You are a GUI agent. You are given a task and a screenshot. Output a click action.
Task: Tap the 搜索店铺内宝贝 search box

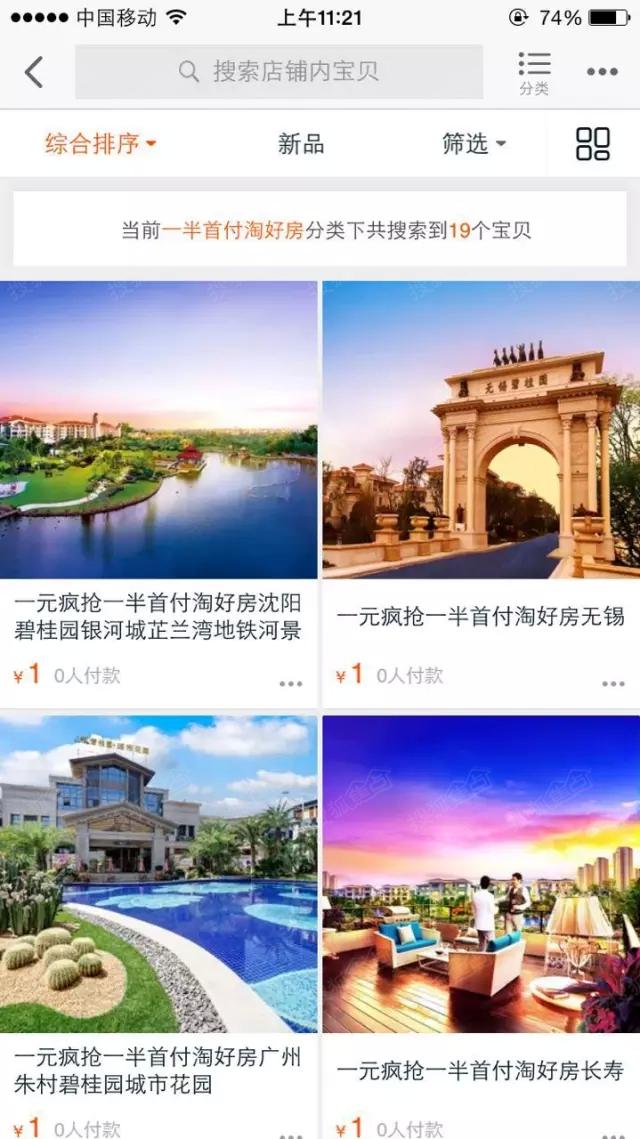point(279,72)
